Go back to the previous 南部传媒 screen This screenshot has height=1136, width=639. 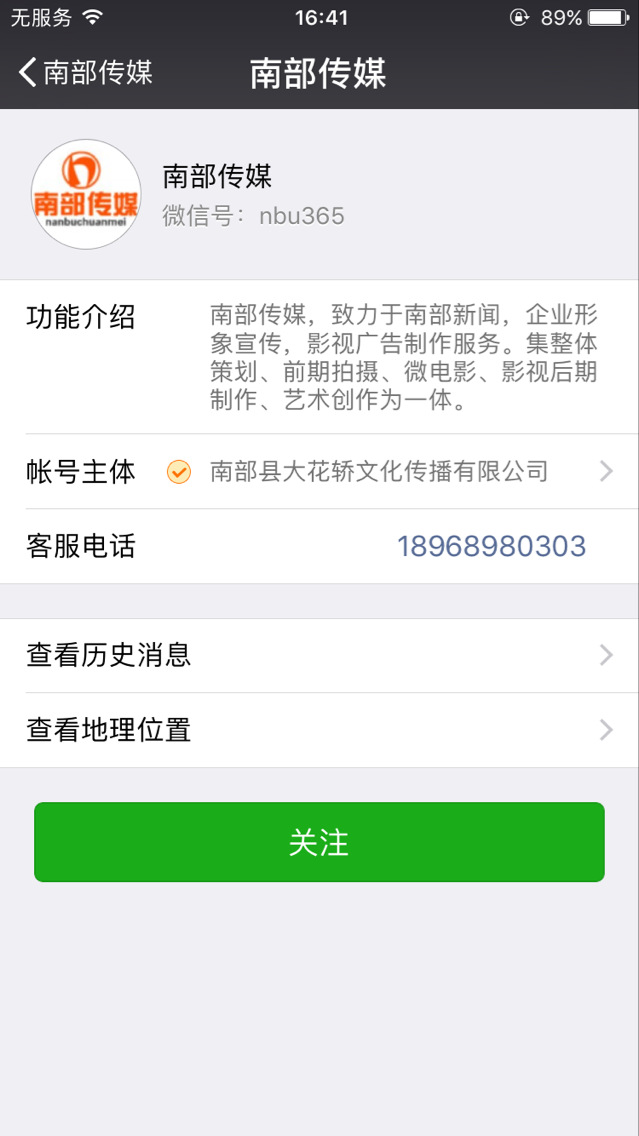pyautogui.click(x=85, y=73)
